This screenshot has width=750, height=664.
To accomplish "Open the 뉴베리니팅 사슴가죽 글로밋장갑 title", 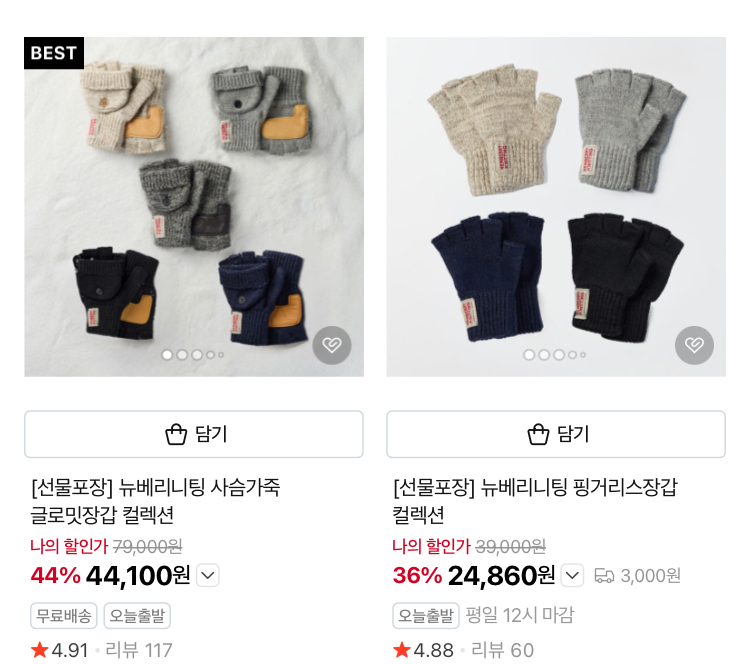I will click(155, 501).
